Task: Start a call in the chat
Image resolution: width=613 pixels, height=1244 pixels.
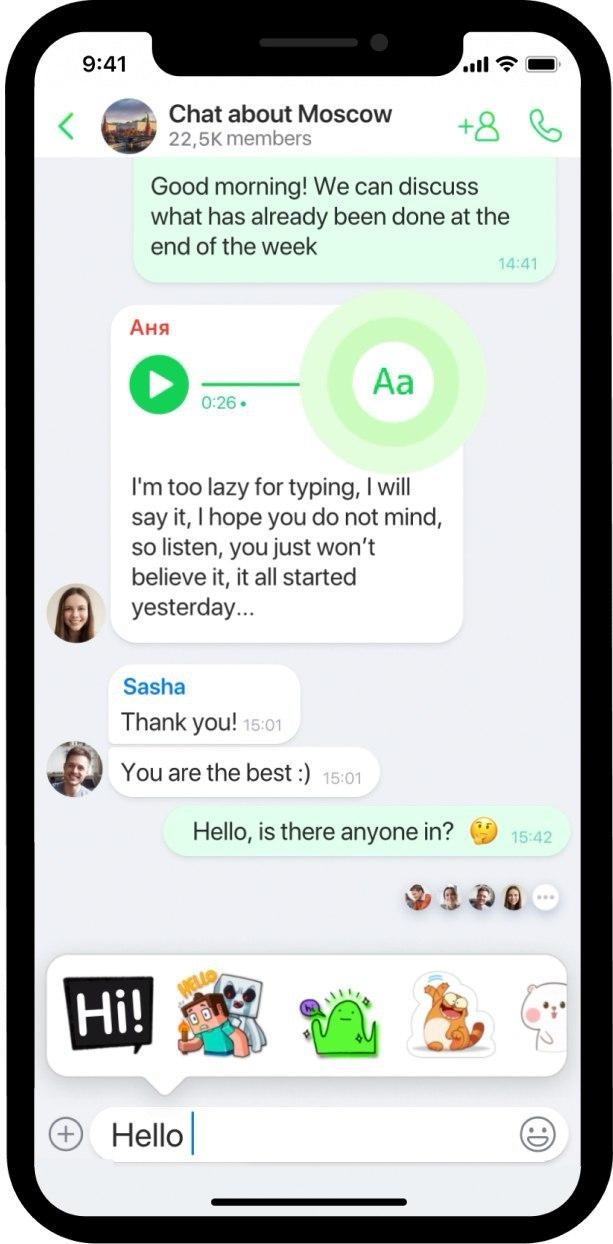Action: click(545, 127)
